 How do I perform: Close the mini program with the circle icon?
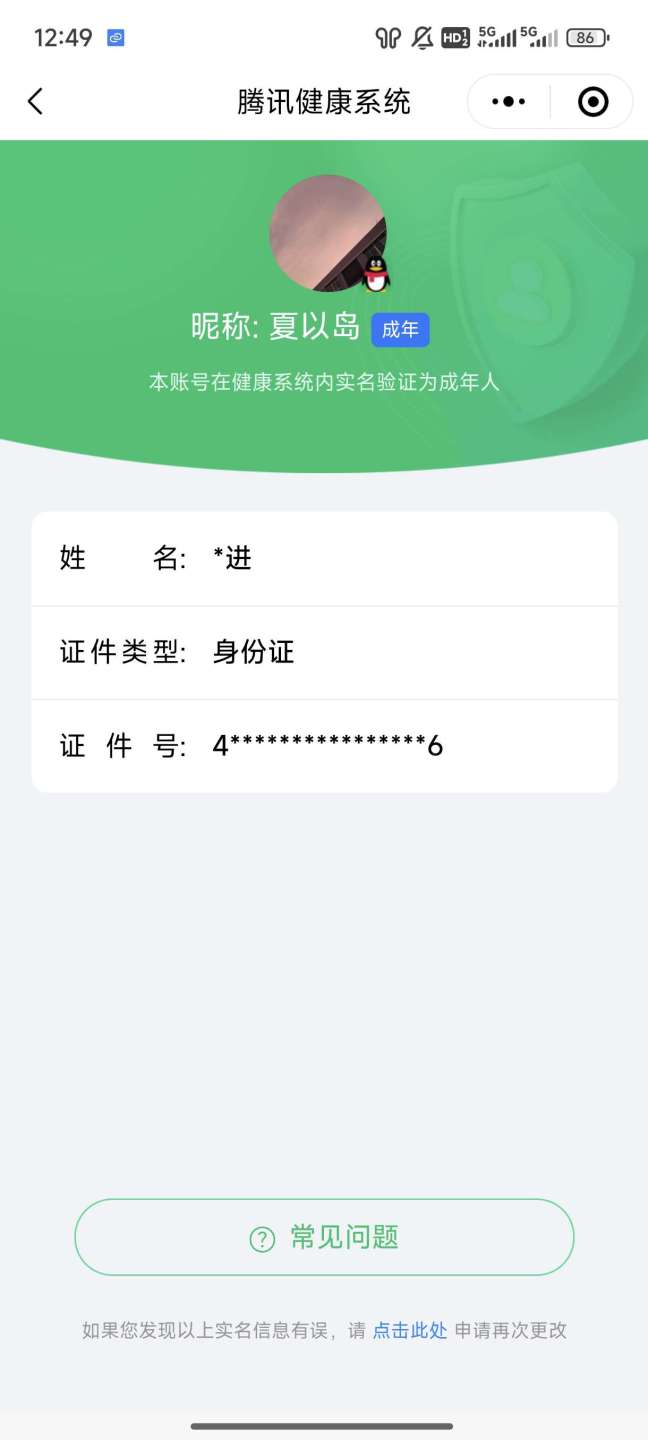tap(593, 101)
